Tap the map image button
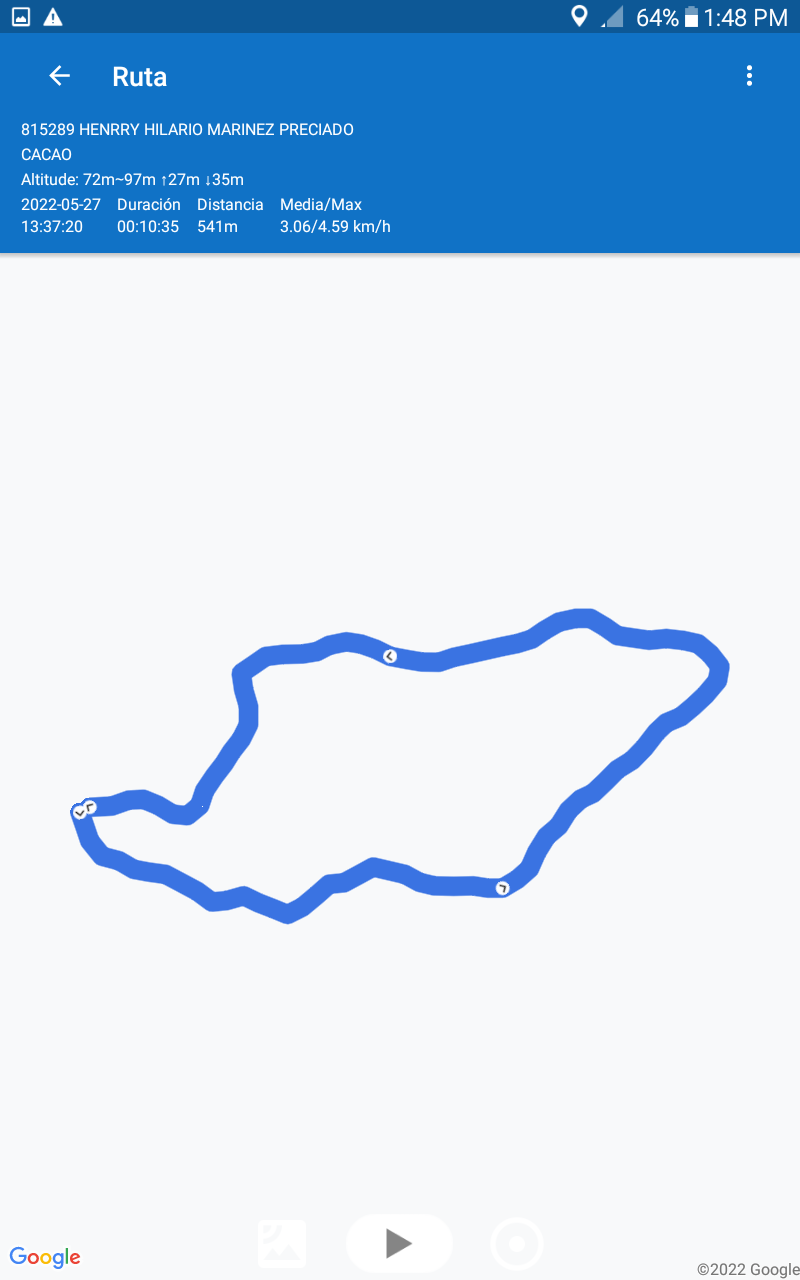The image size is (800, 1280). click(x=282, y=1243)
